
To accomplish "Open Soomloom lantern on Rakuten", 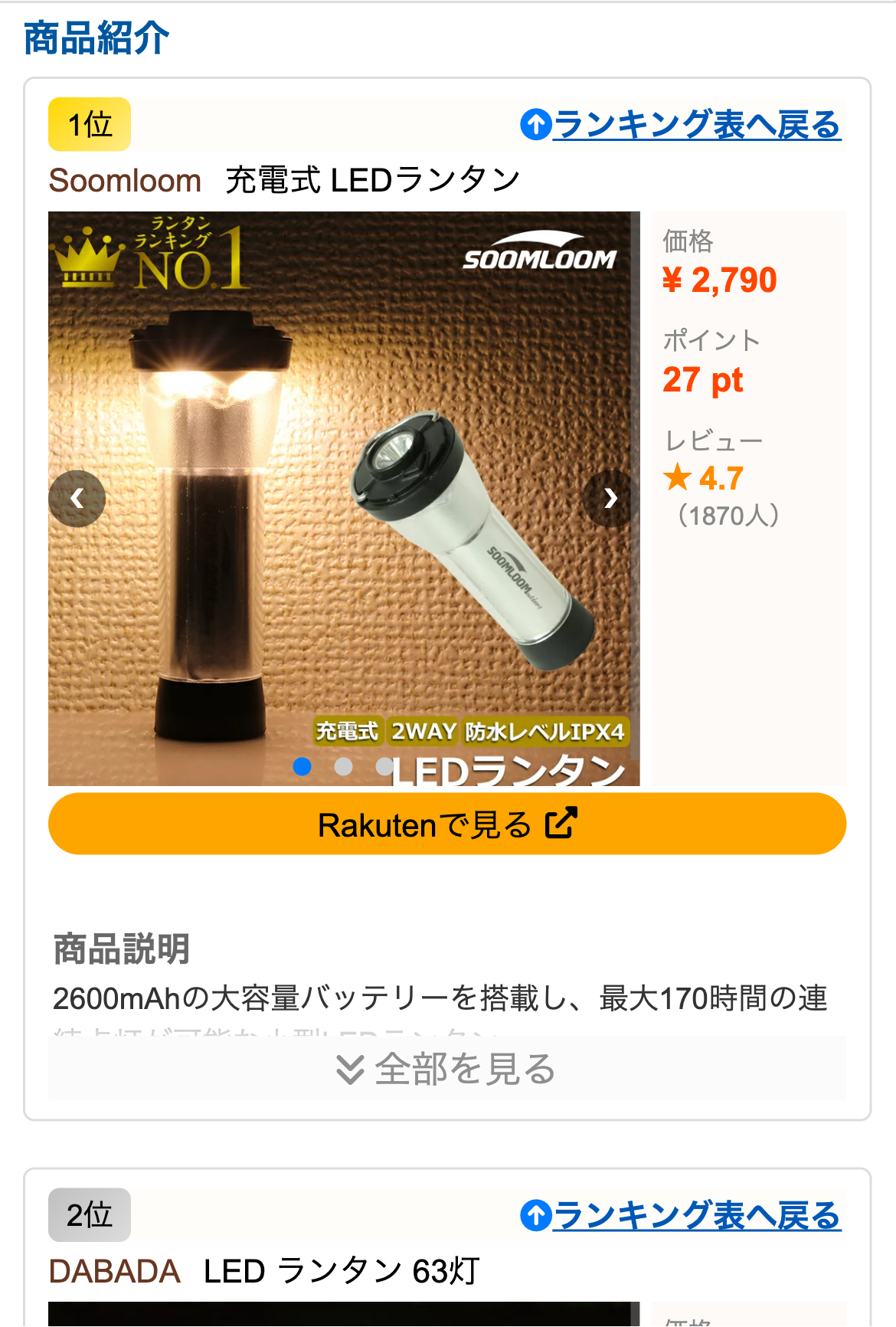I will tap(446, 824).
